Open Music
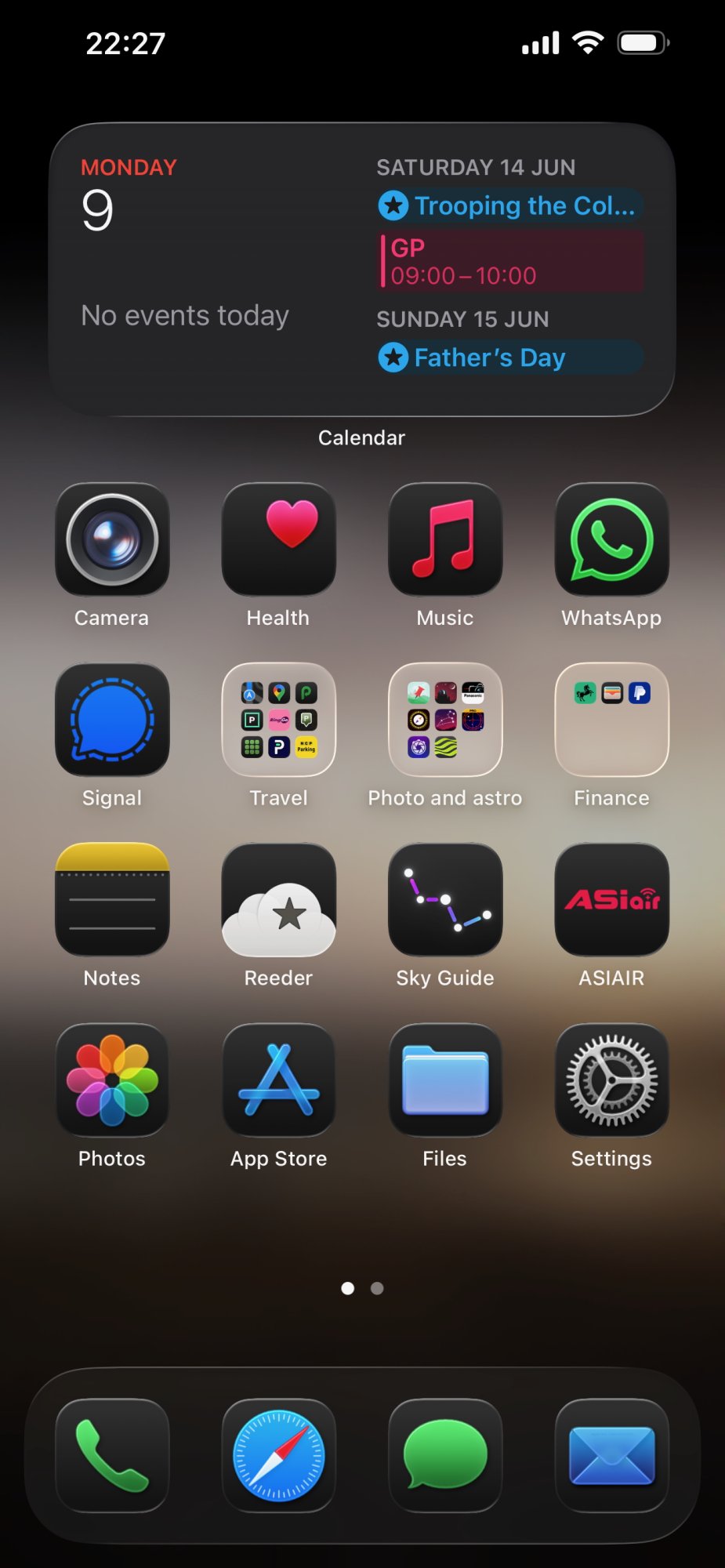Viewport: 725px width, 1568px height. click(x=445, y=539)
